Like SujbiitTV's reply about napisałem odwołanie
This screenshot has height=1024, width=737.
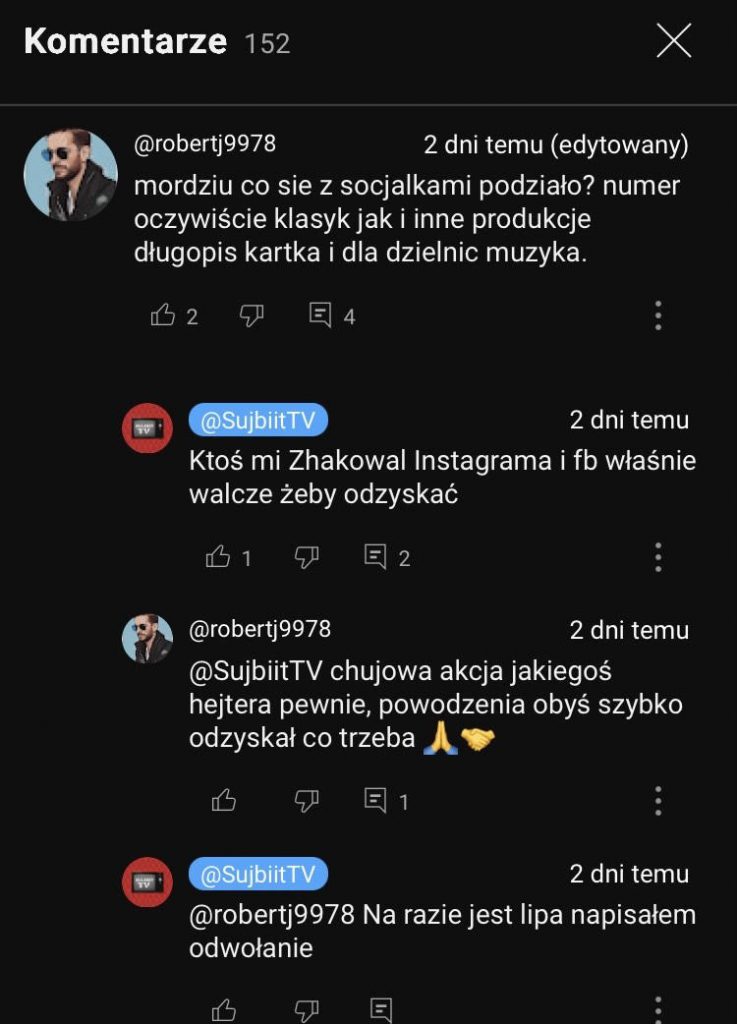pyautogui.click(x=224, y=1009)
